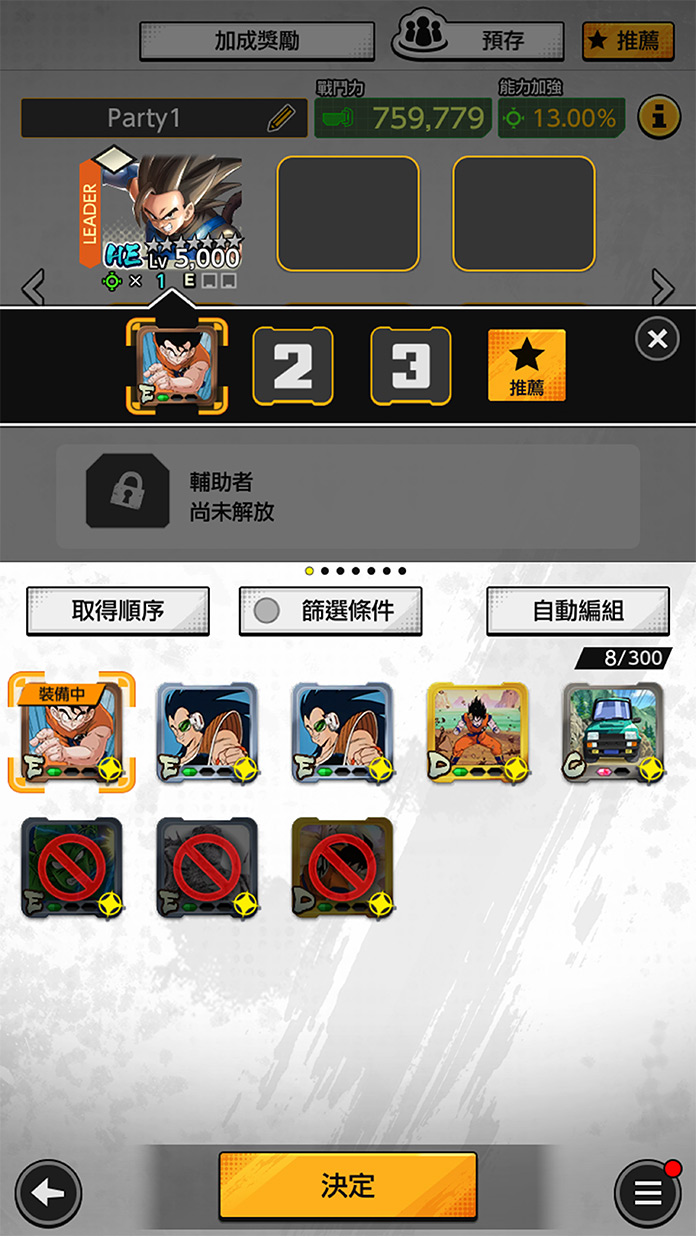
Task: Select the green car equipment card
Action: [x=613, y=733]
